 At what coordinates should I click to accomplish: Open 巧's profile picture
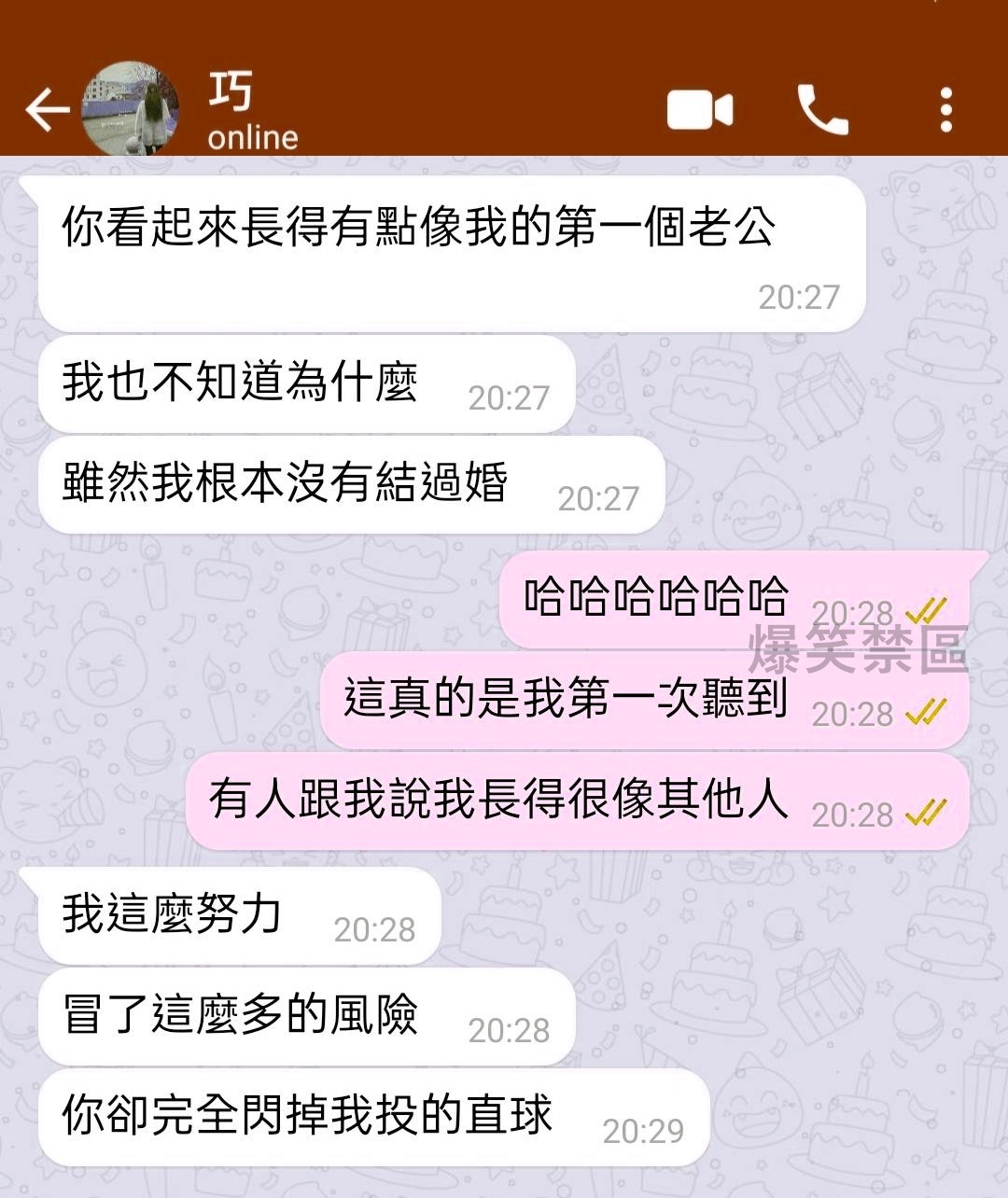coord(130,109)
